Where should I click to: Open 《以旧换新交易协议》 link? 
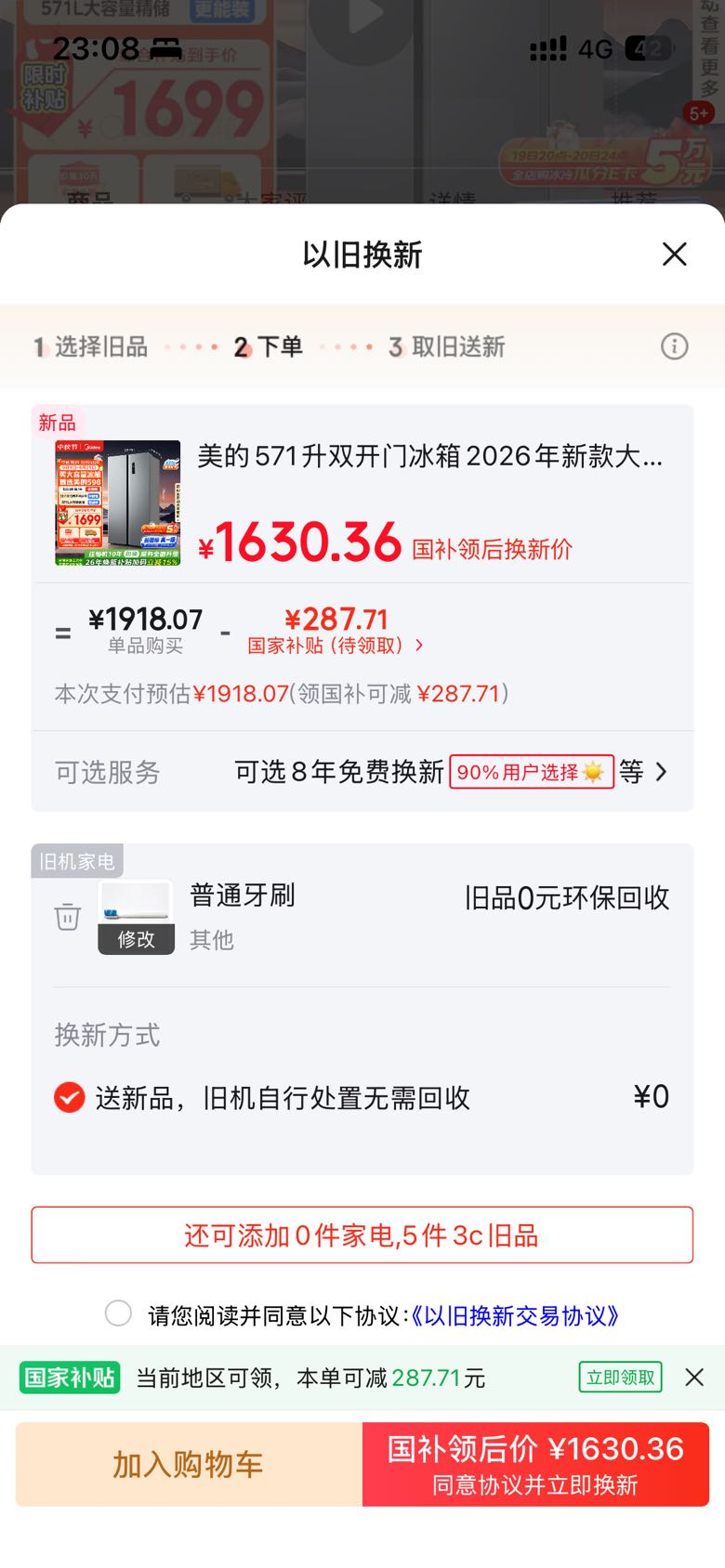pyautogui.click(x=514, y=1315)
